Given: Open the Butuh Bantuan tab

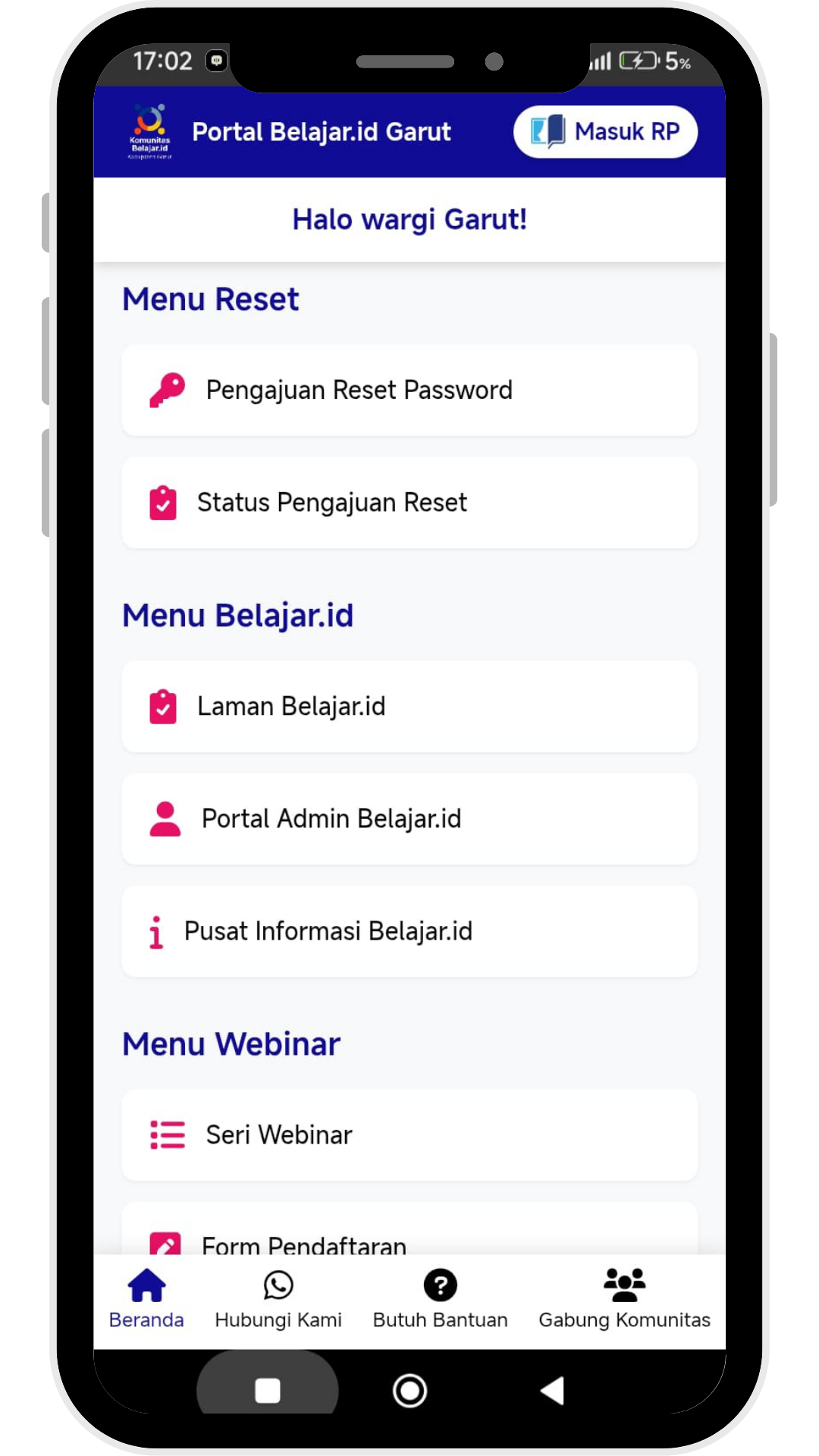Looking at the screenshot, I should 440,1299.
